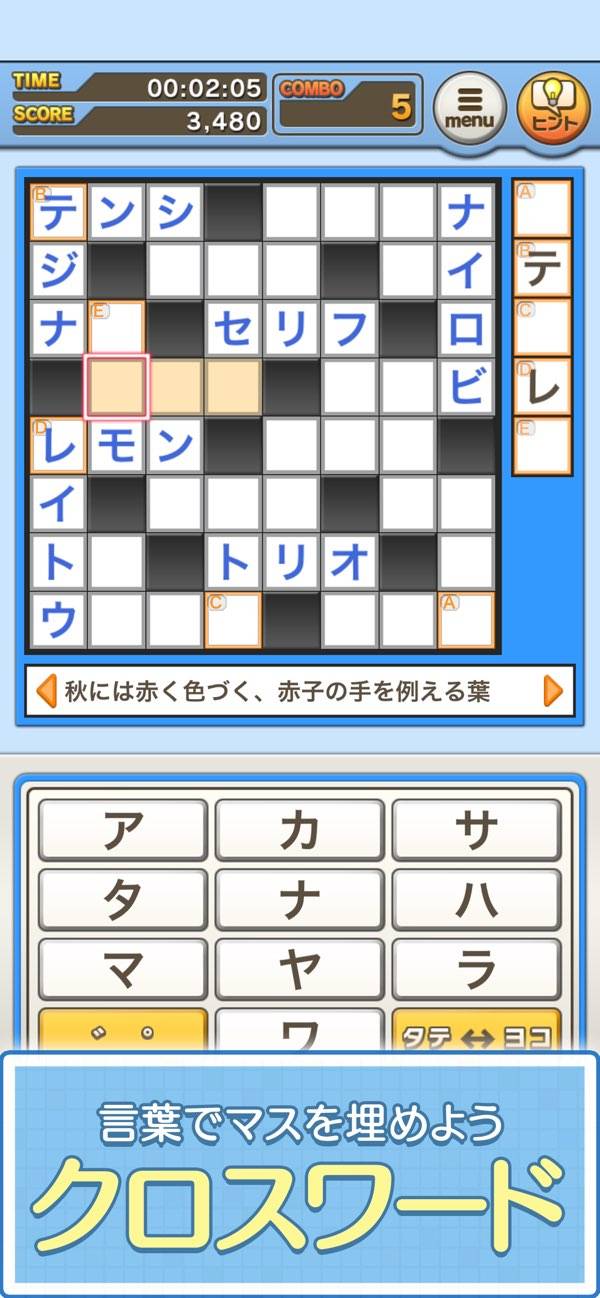This screenshot has width=600, height=1298.
Task: Go to previous clue with left arrow
Action: [45, 691]
